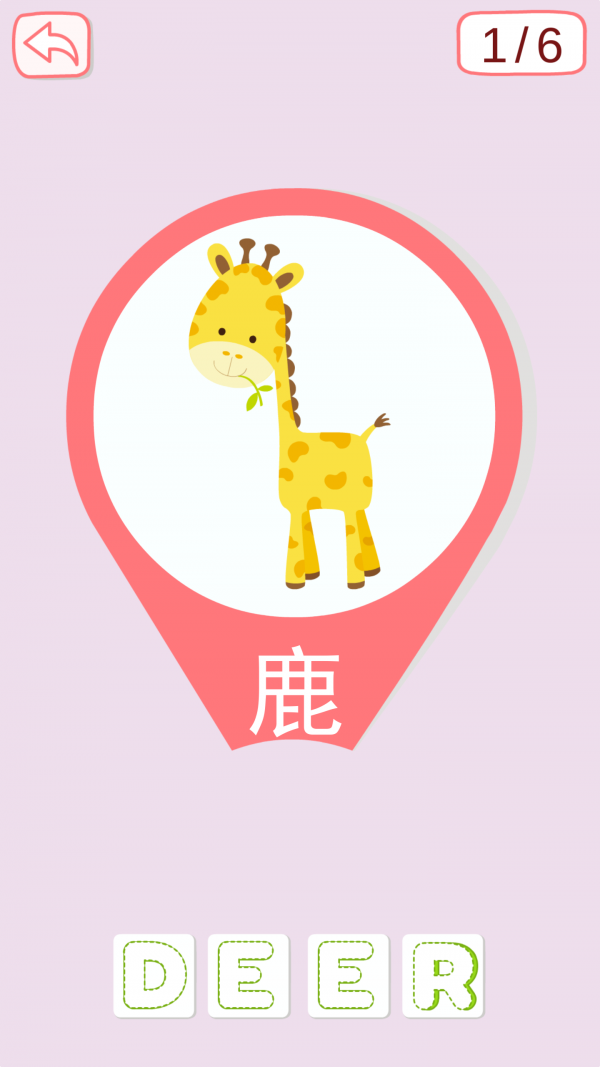
Task: Select the first letter E tile
Action: [x=248, y=975]
